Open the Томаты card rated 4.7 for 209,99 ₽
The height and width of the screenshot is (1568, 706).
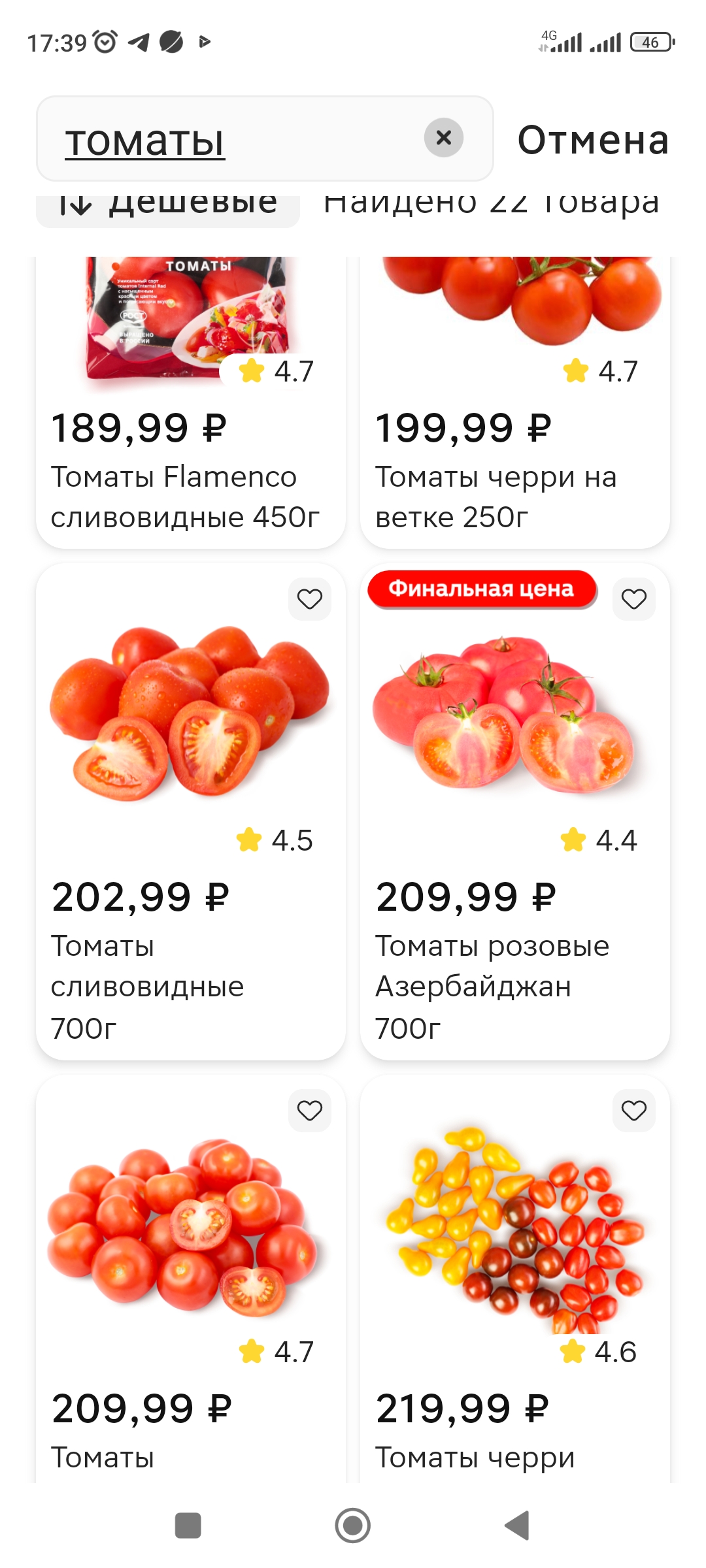pyautogui.click(x=190, y=1307)
